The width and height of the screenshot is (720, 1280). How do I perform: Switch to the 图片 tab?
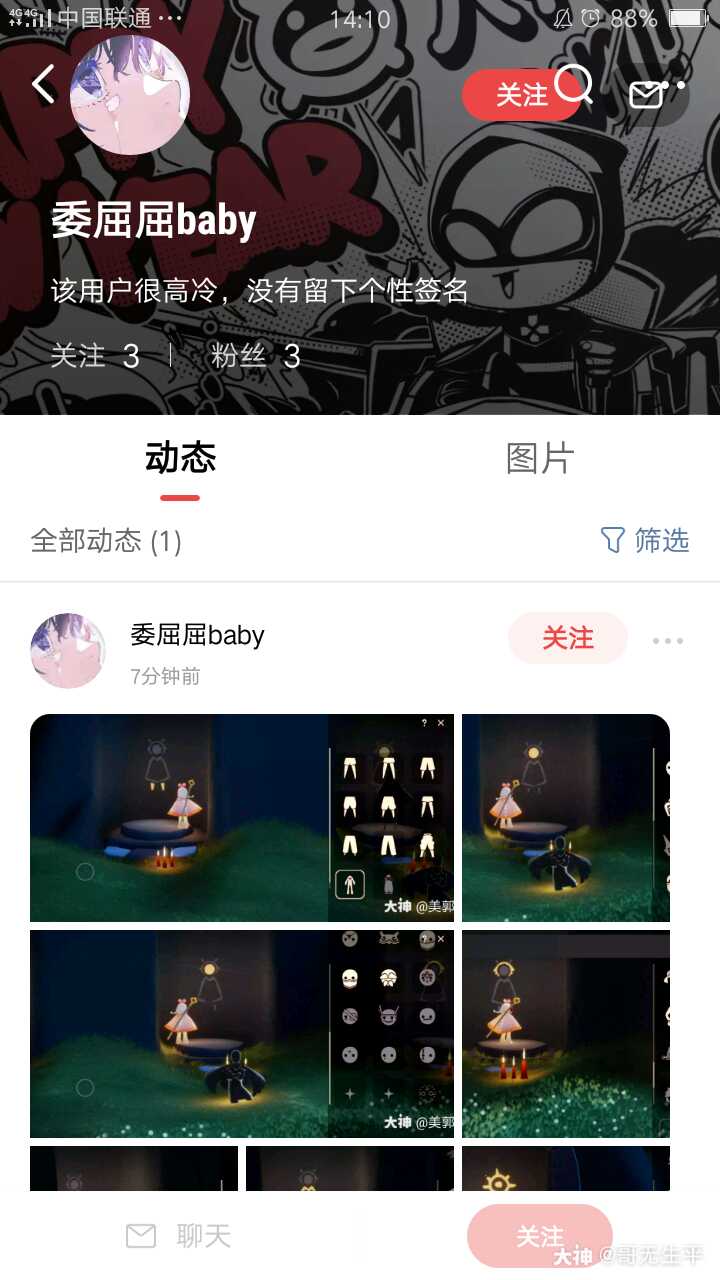[540, 458]
